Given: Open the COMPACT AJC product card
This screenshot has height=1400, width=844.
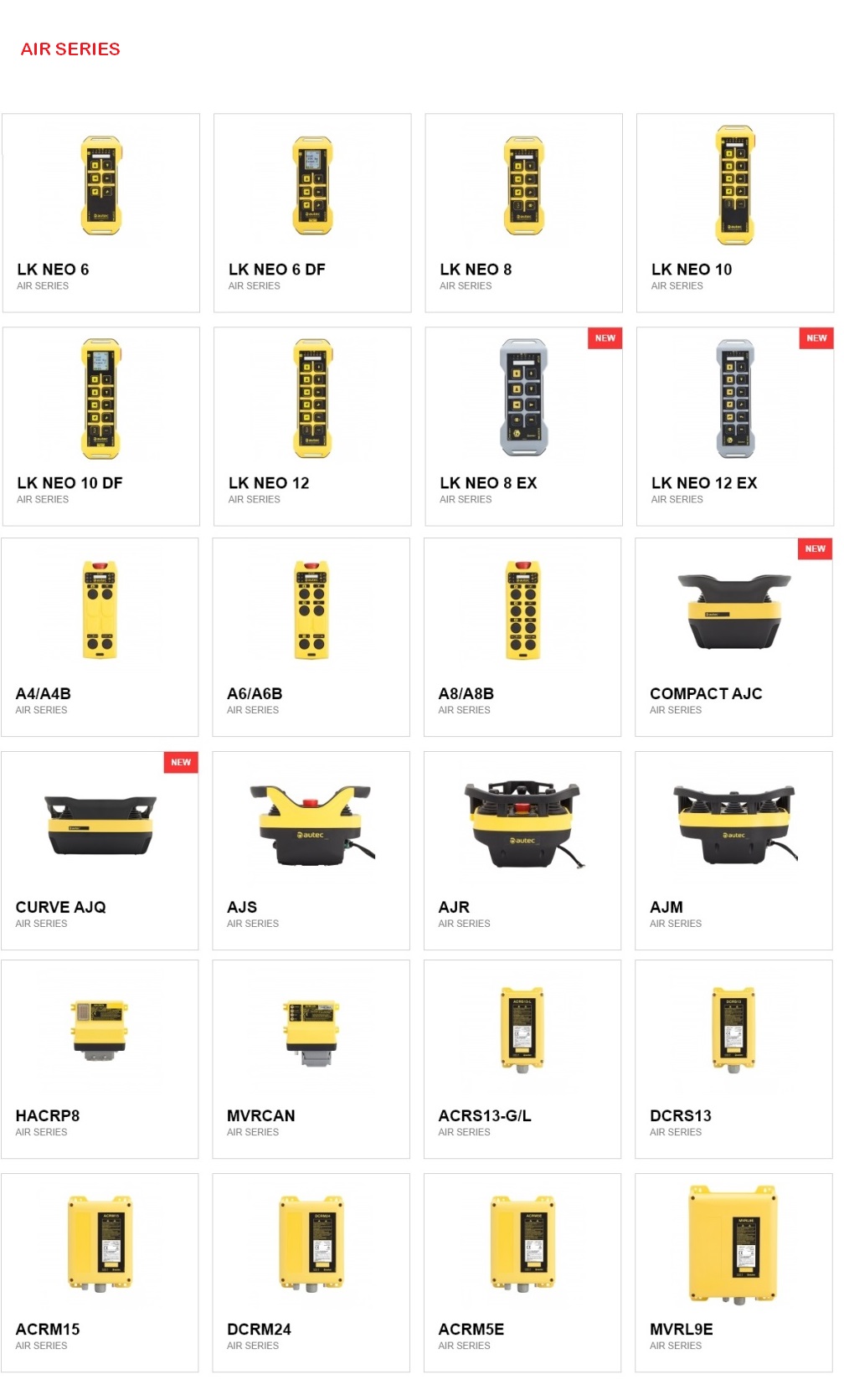Looking at the screenshot, I should (x=733, y=637).
